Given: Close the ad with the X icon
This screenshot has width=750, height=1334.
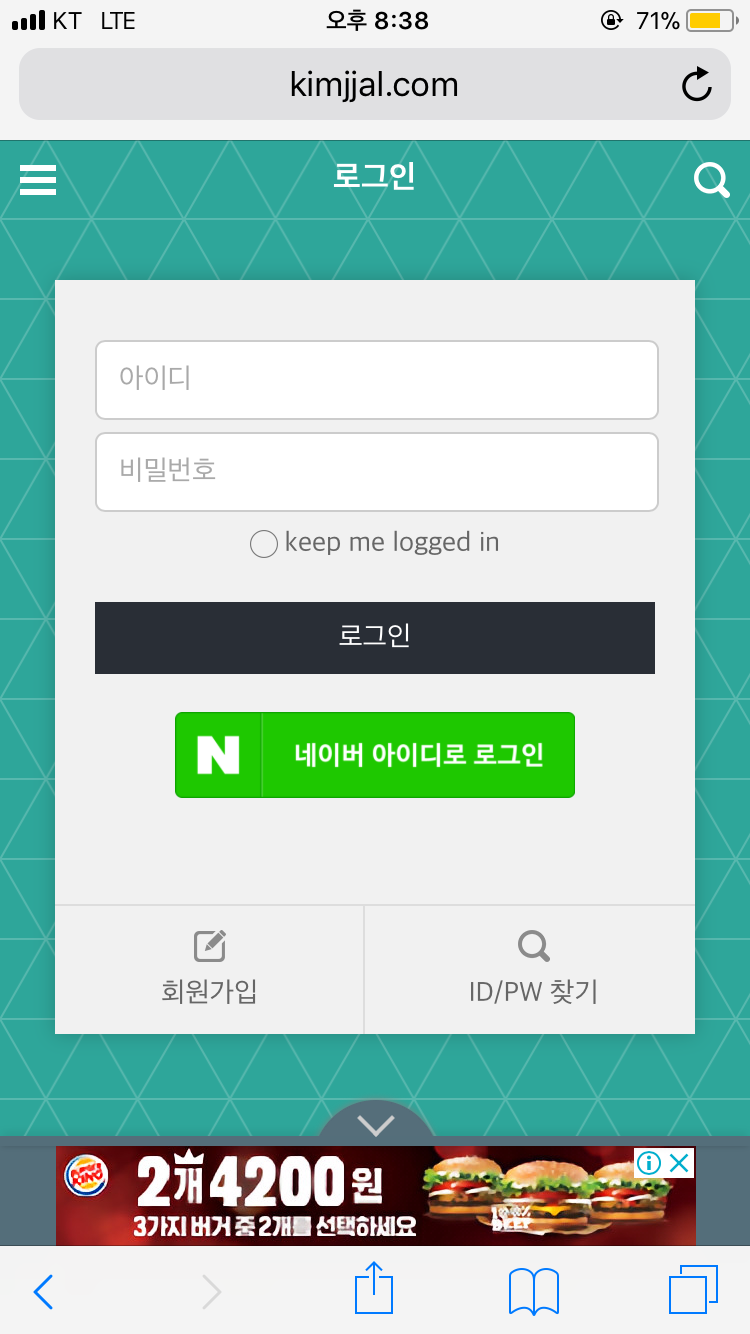Looking at the screenshot, I should coord(679,1163).
